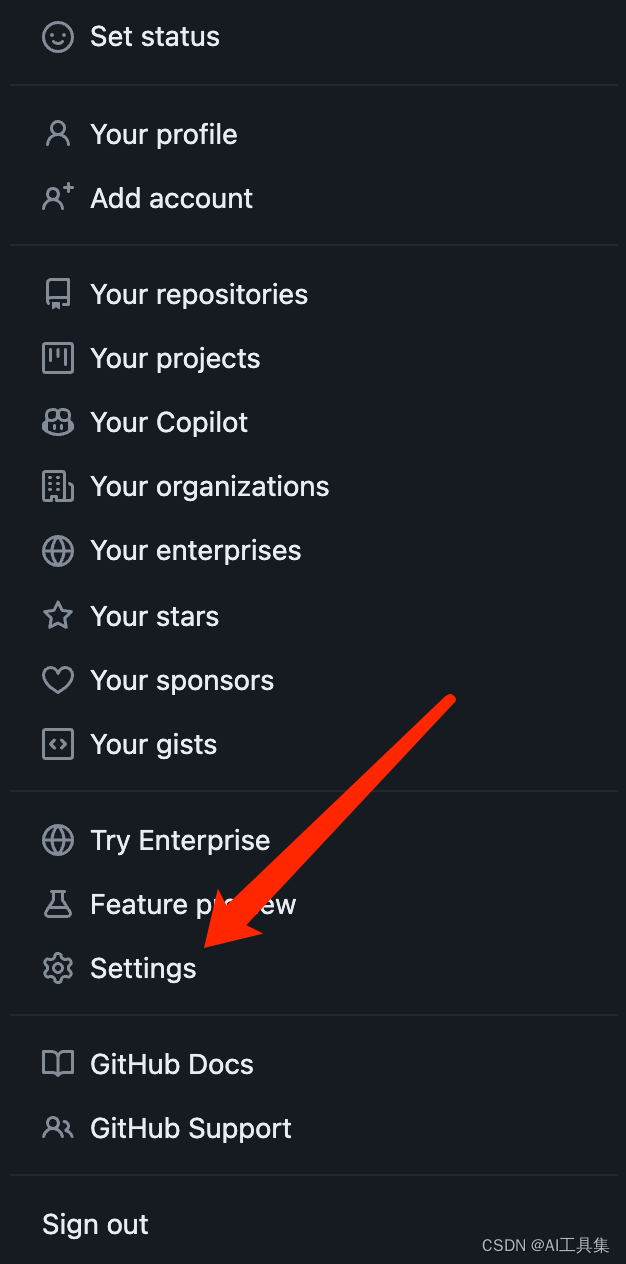
Task: Open Your gists
Action: click(313, 744)
